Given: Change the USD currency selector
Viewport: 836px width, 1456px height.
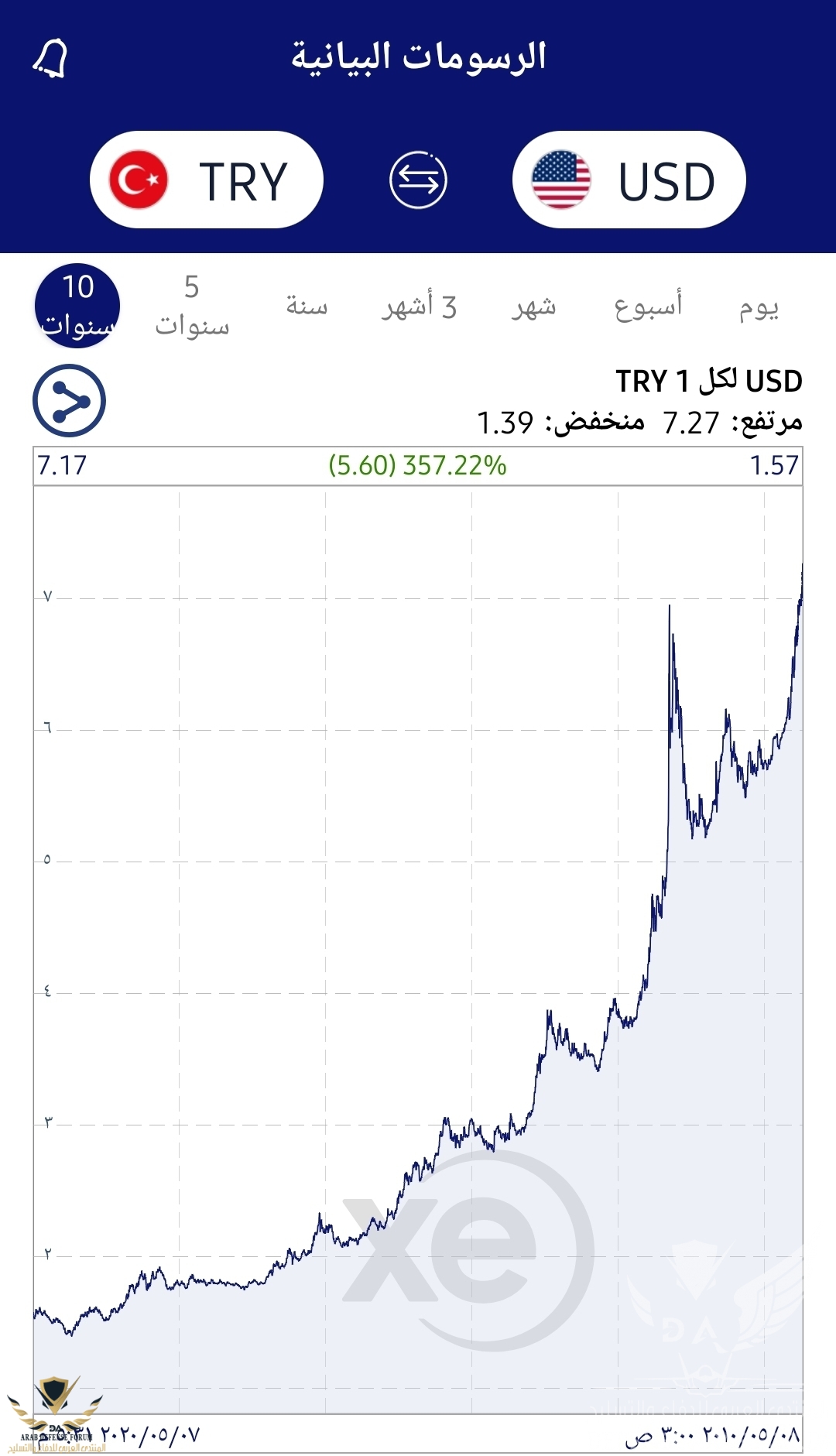Looking at the screenshot, I should click(629, 180).
